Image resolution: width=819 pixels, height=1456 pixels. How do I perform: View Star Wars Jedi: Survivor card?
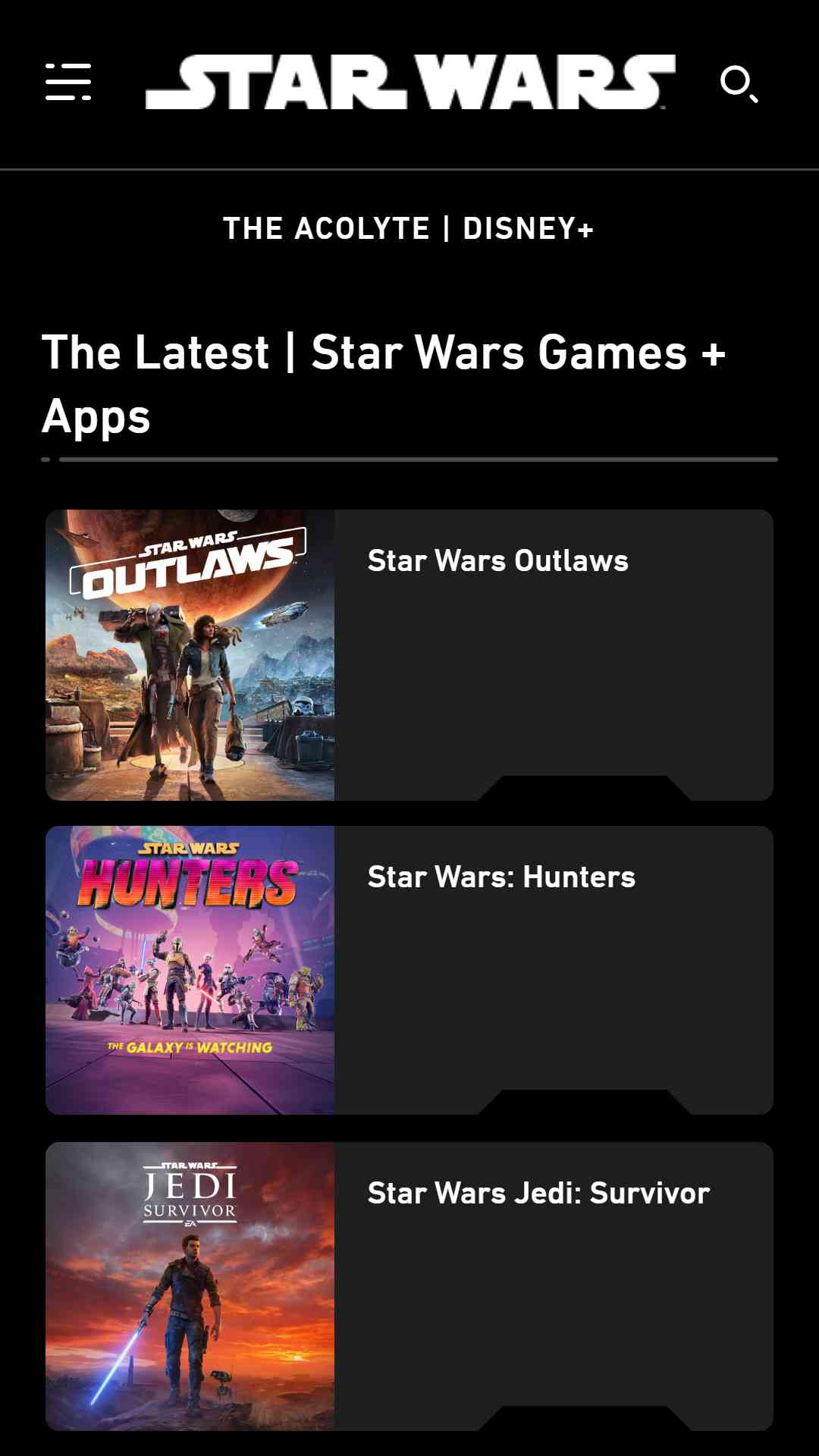(x=409, y=1286)
